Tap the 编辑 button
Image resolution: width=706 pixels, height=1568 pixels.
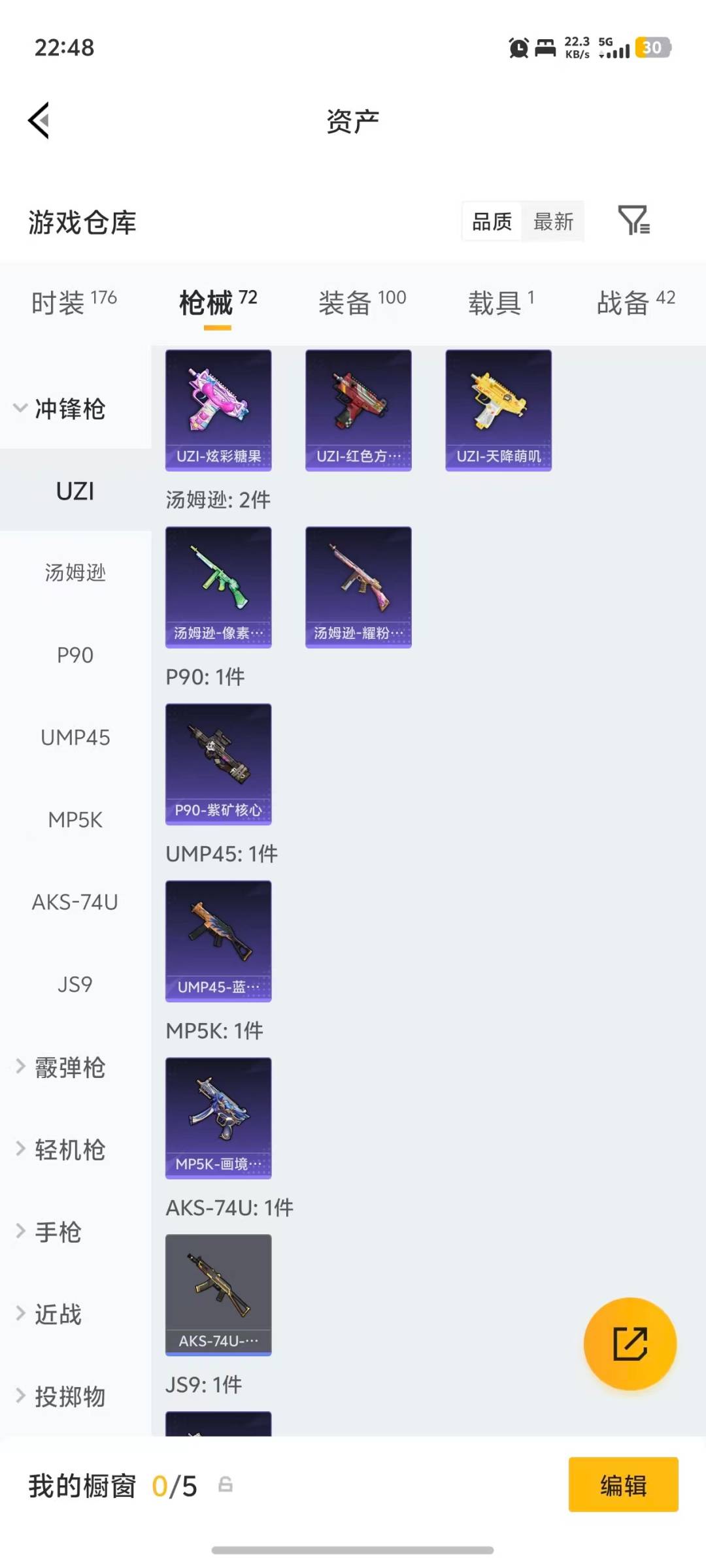point(623,1486)
